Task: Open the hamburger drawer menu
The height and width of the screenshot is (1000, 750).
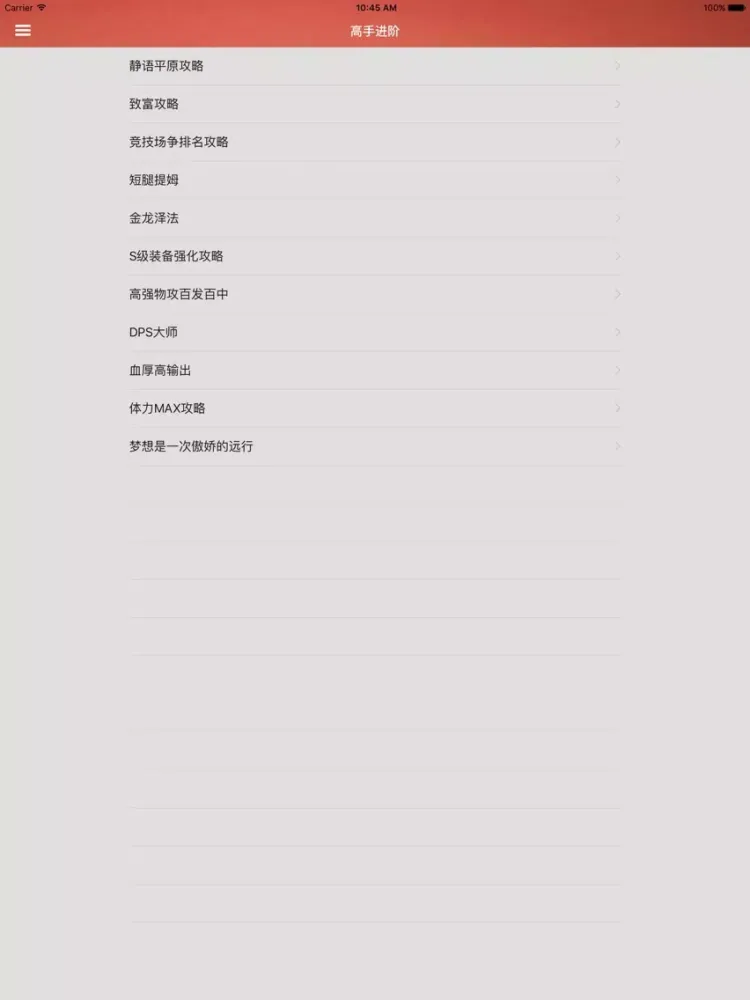Action: (23, 31)
